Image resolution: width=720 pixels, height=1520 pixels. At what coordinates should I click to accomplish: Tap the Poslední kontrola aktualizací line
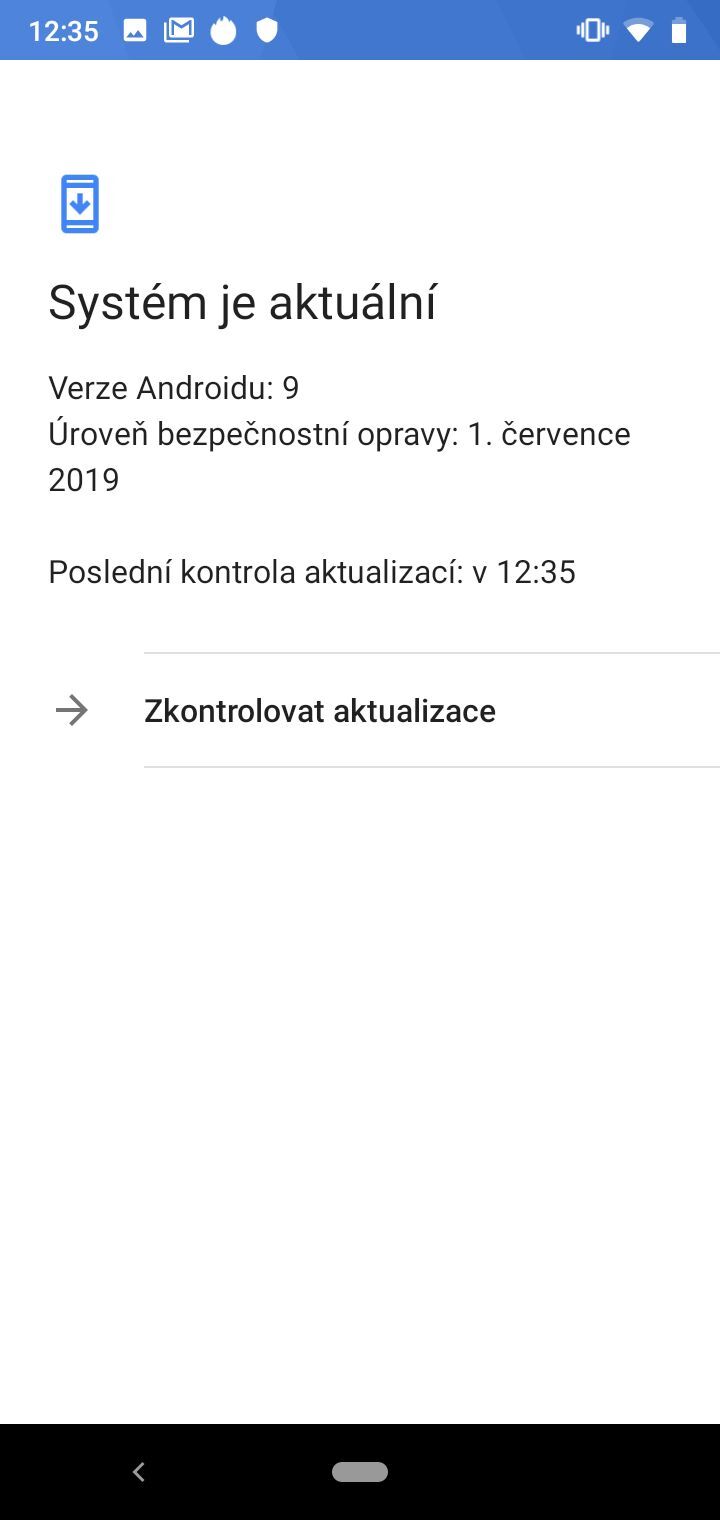pos(312,572)
